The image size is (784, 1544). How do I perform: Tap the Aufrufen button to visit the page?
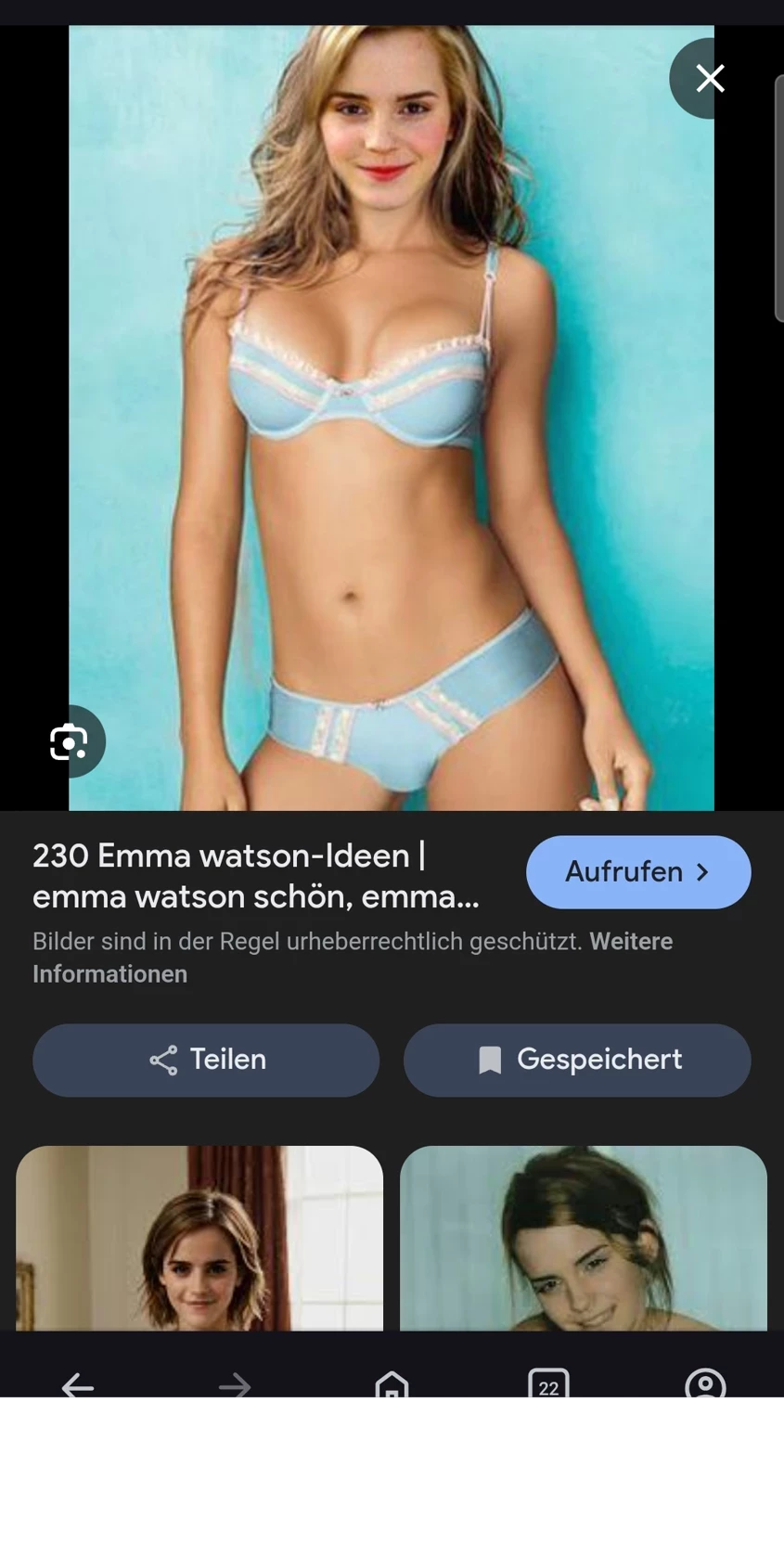[x=637, y=872]
